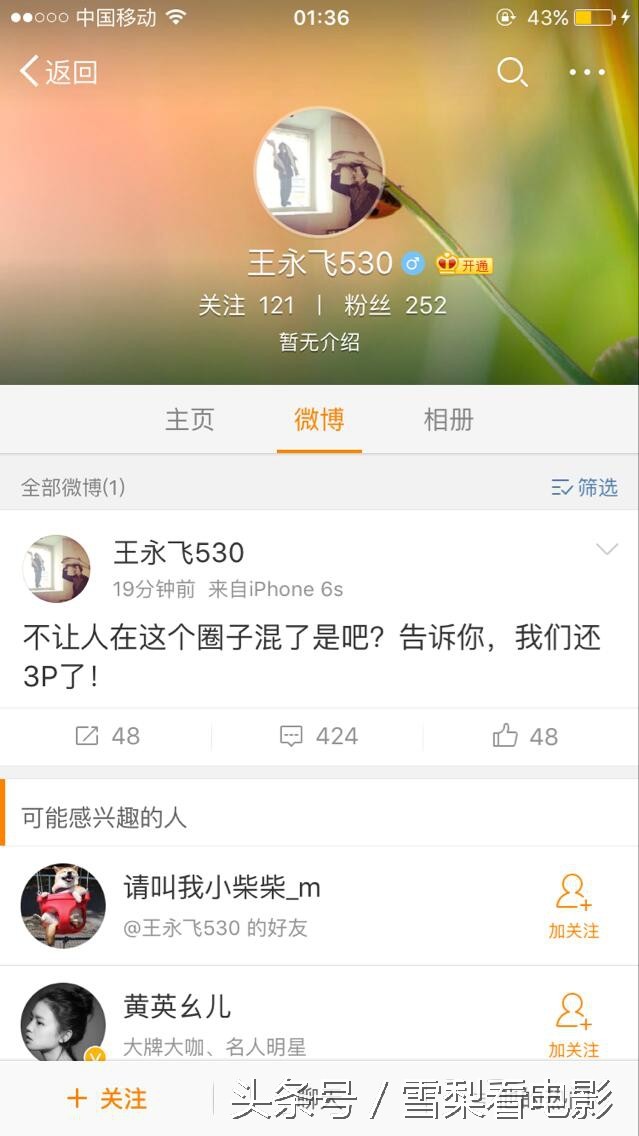Follow 请叫我小柴柴_m with 加关注

(x=573, y=906)
